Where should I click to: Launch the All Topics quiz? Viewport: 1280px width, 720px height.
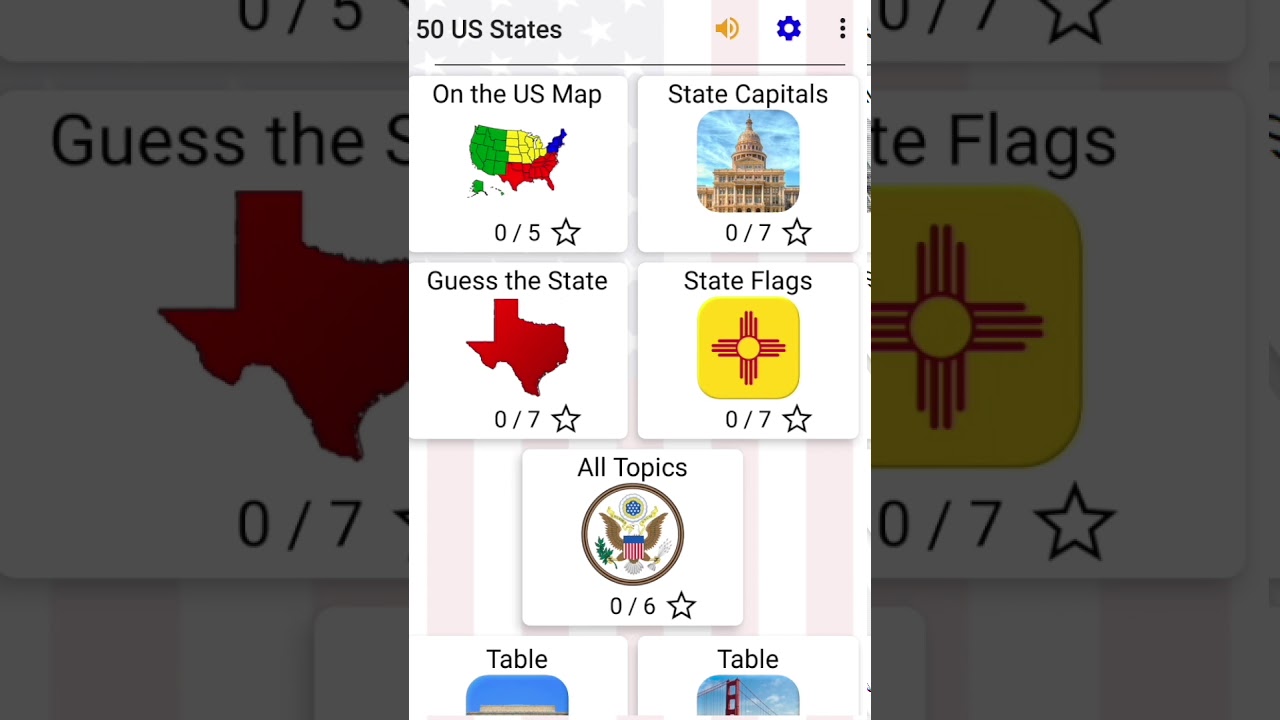click(632, 537)
